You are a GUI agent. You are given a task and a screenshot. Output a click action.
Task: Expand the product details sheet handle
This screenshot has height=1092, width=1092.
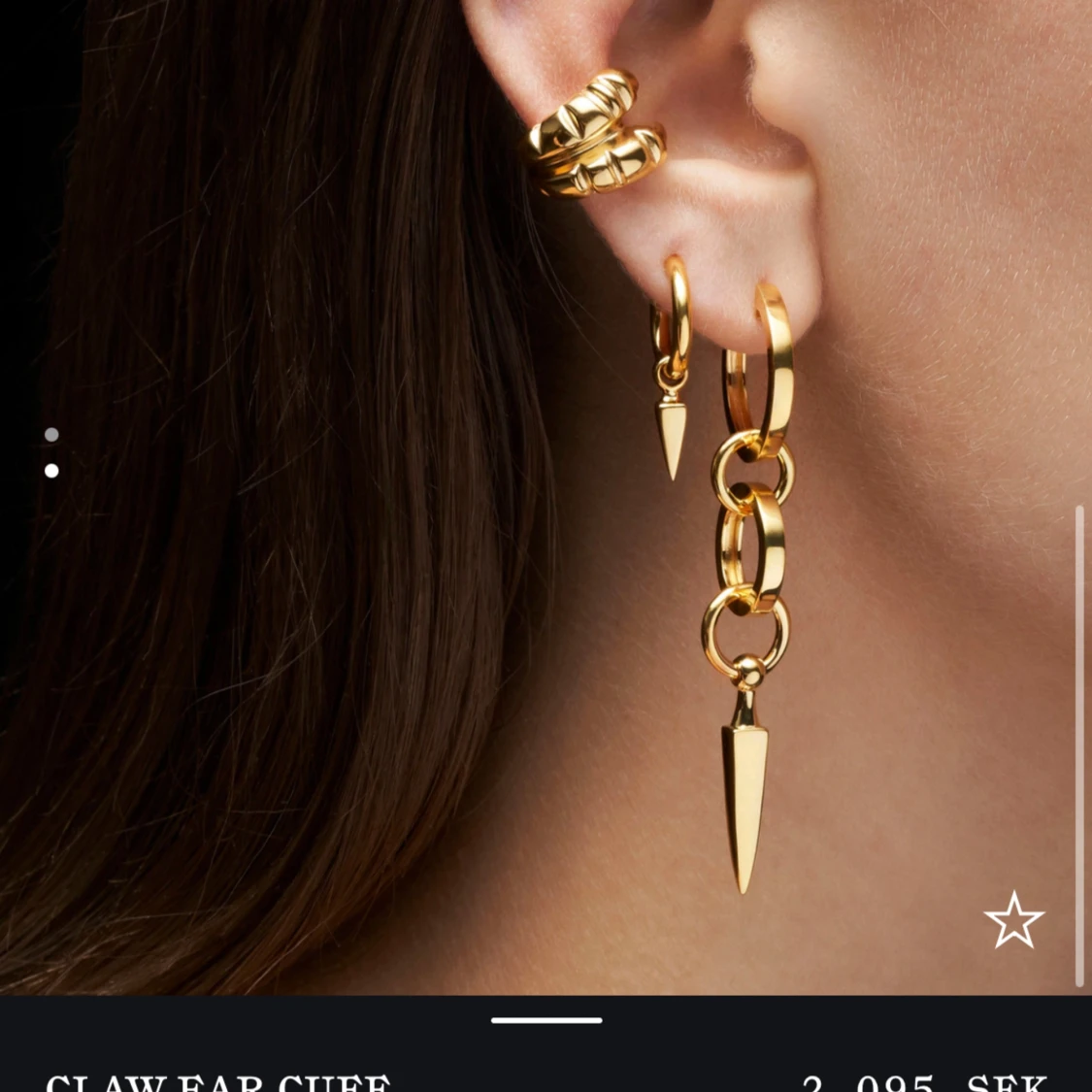click(546, 1020)
